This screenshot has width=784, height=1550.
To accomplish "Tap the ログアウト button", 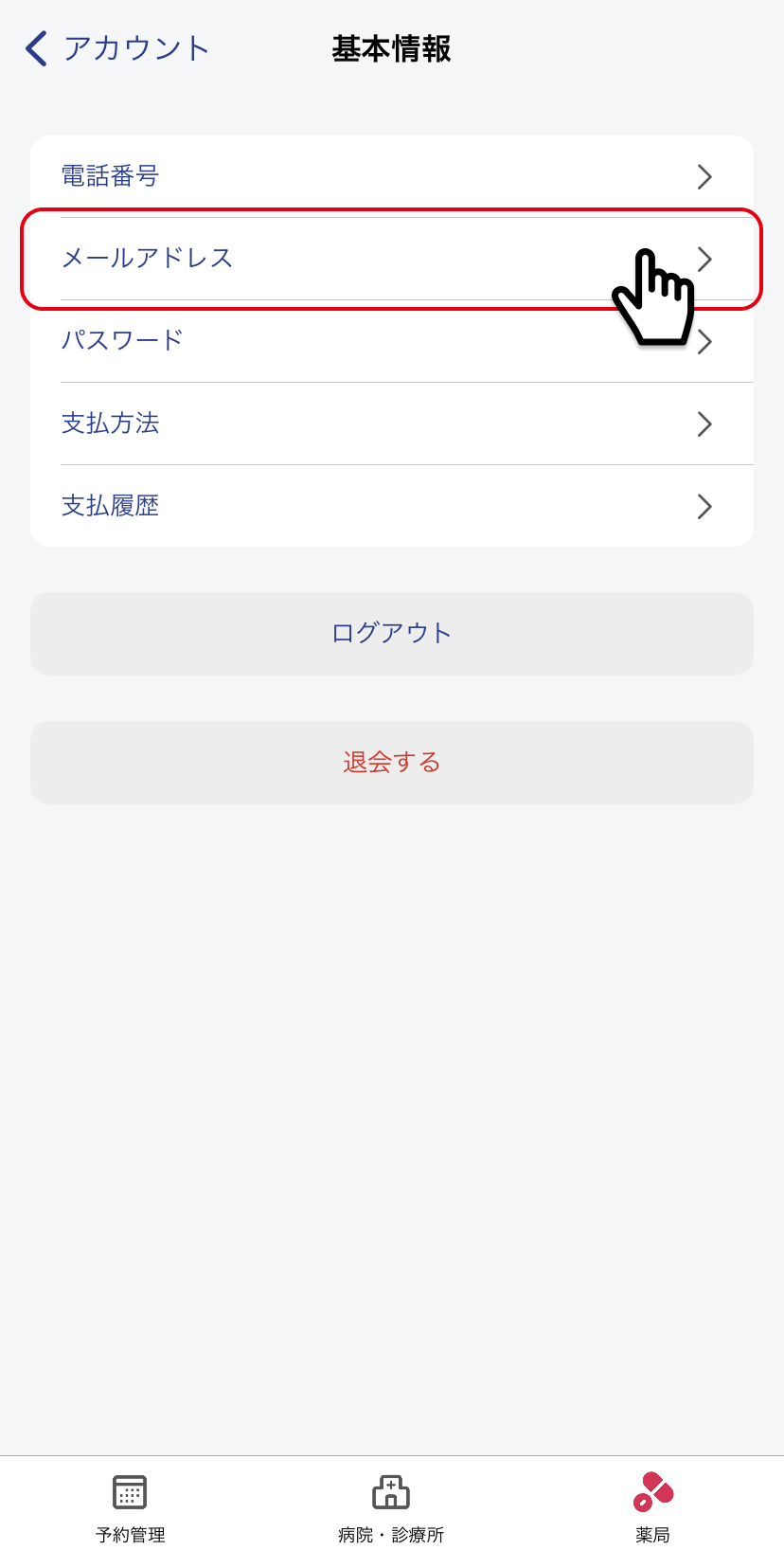I will (x=392, y=634).
